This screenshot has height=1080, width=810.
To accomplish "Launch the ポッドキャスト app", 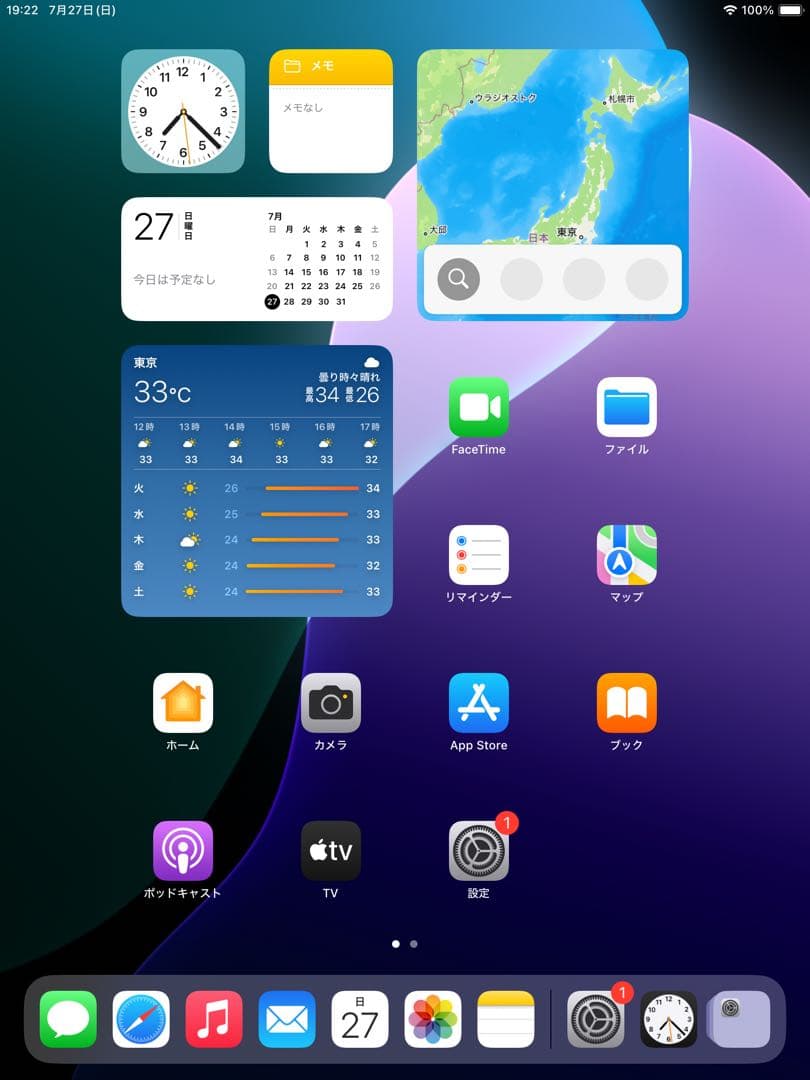I will pyautogui.click(x=182, y=851).
